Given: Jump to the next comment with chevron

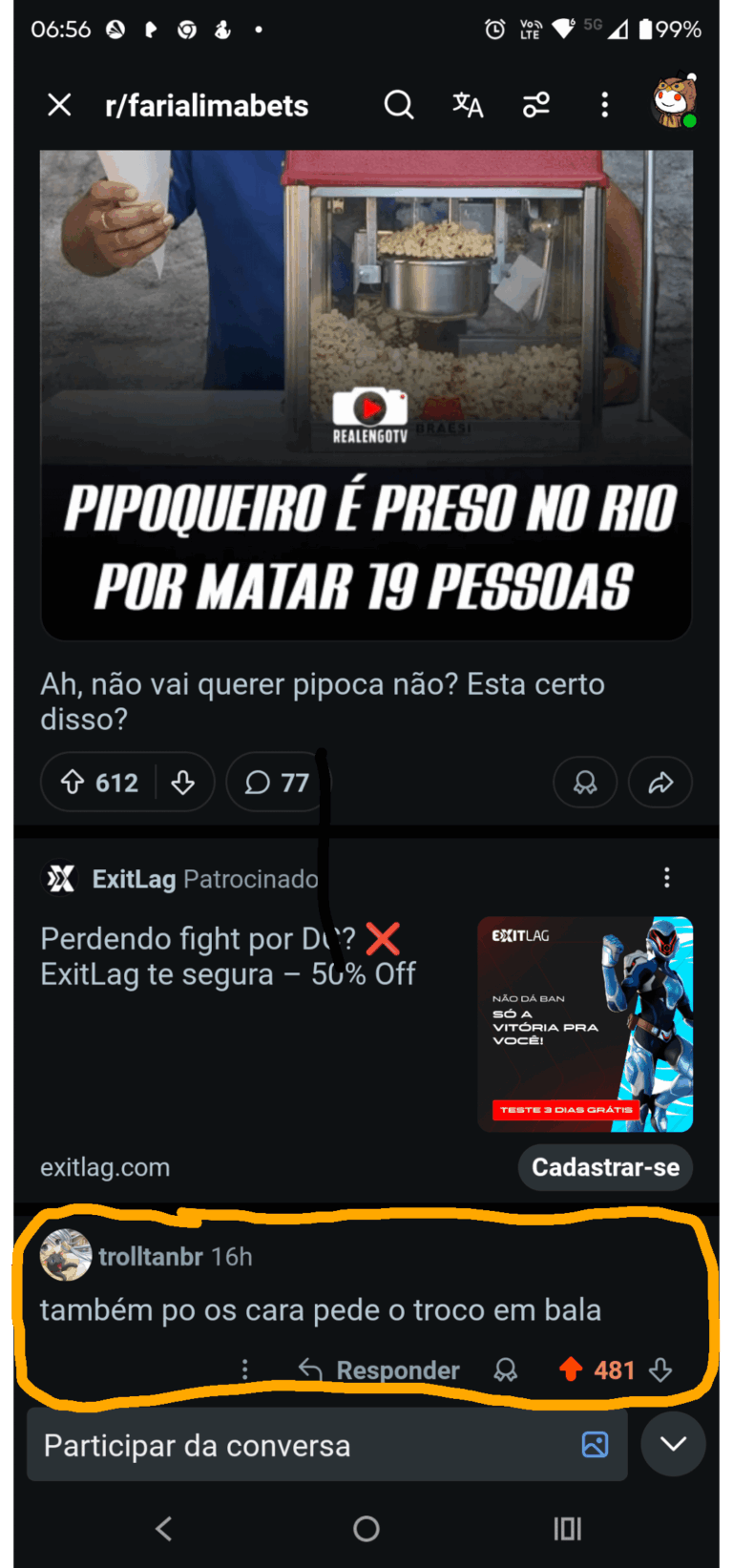Looking at the screenshot, I should tap(673, 1444).
